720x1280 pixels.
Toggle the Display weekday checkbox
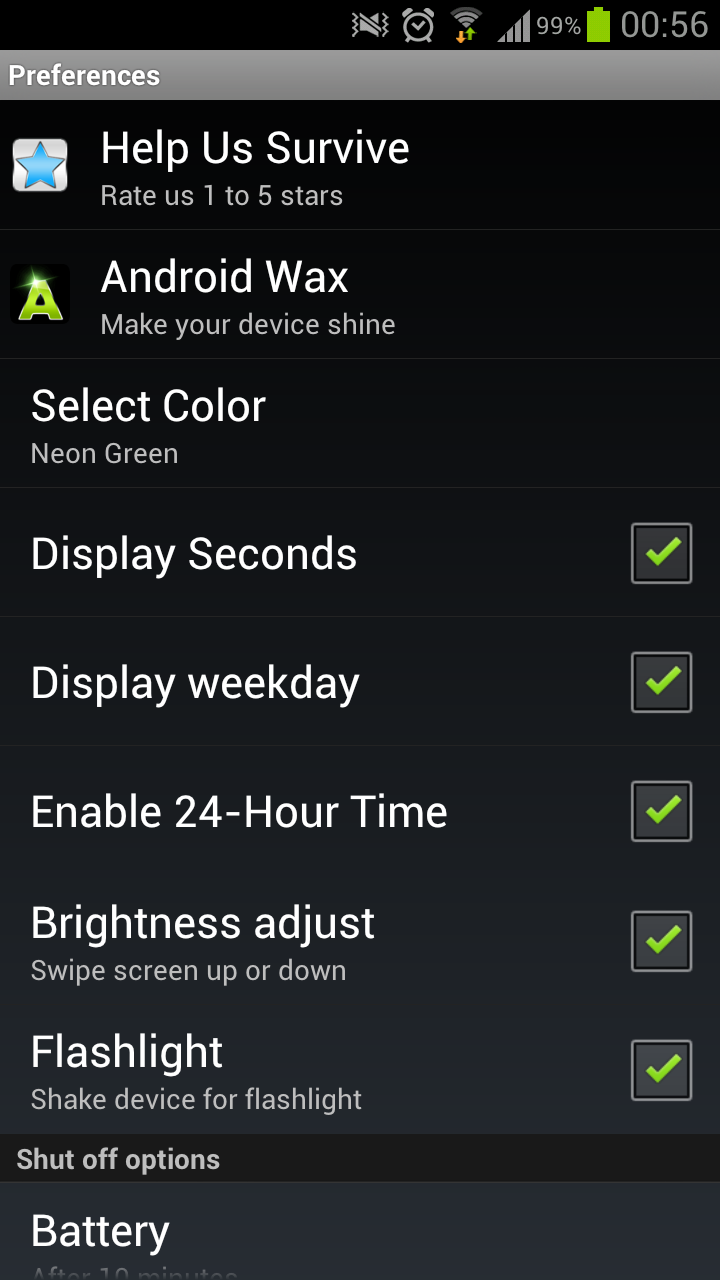661,682
